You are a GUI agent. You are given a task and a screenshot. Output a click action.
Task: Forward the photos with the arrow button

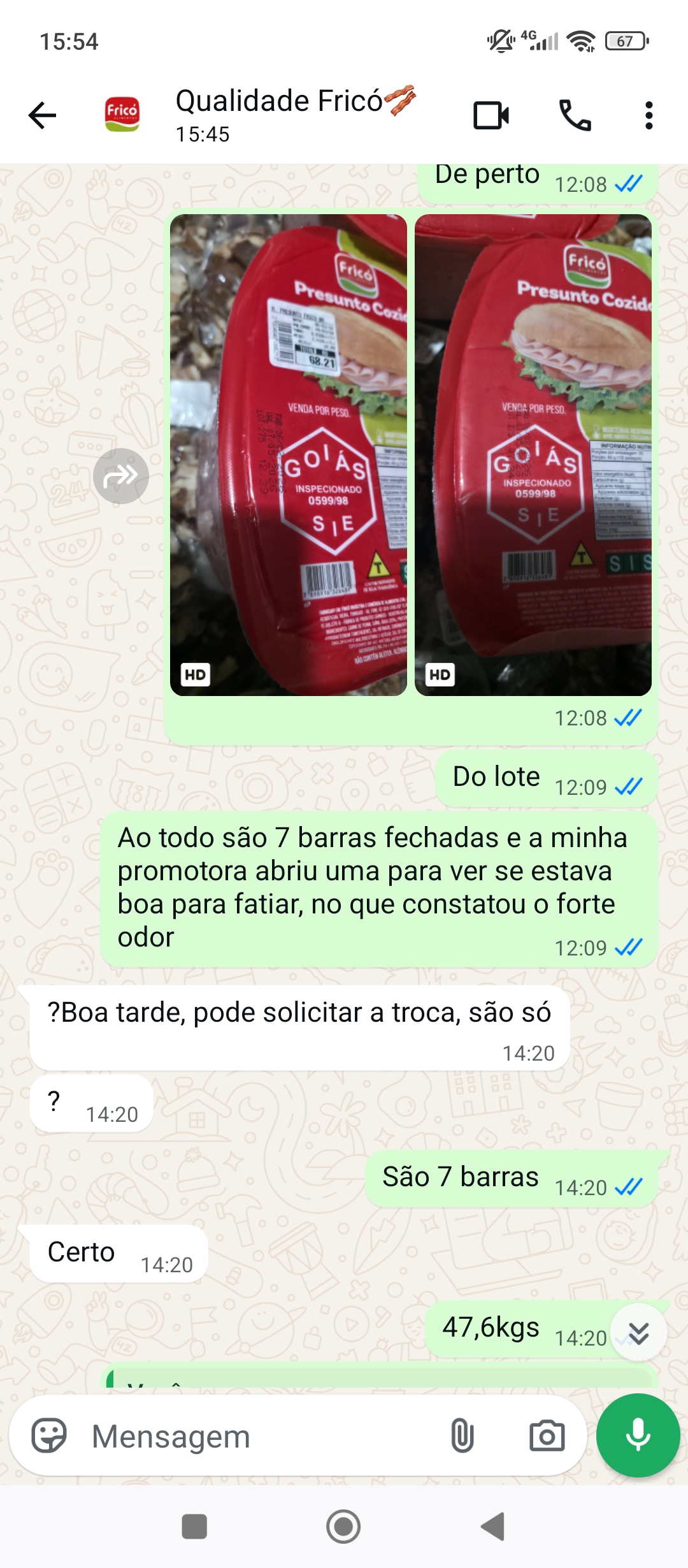coord(121,475)
